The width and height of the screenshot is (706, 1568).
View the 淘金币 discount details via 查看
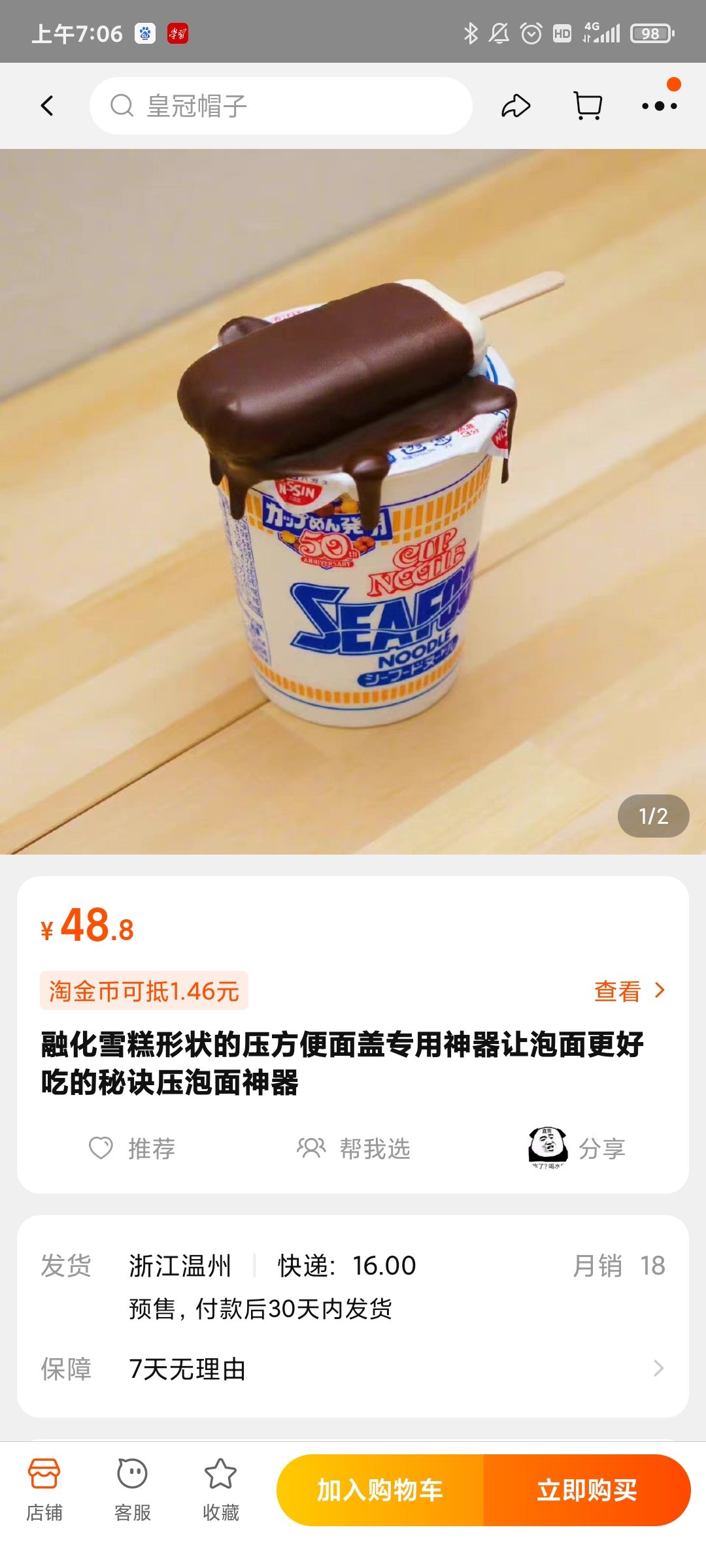coord(628,991)
